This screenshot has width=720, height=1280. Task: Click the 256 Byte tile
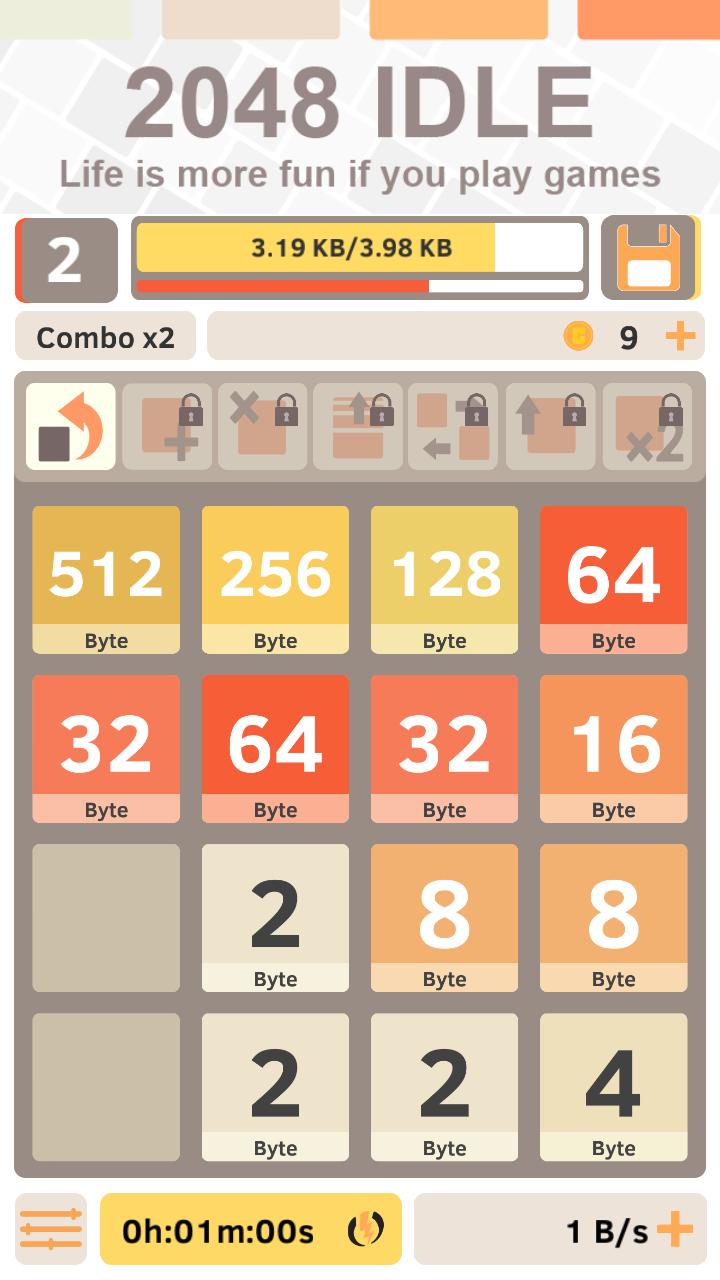(275, 578)
